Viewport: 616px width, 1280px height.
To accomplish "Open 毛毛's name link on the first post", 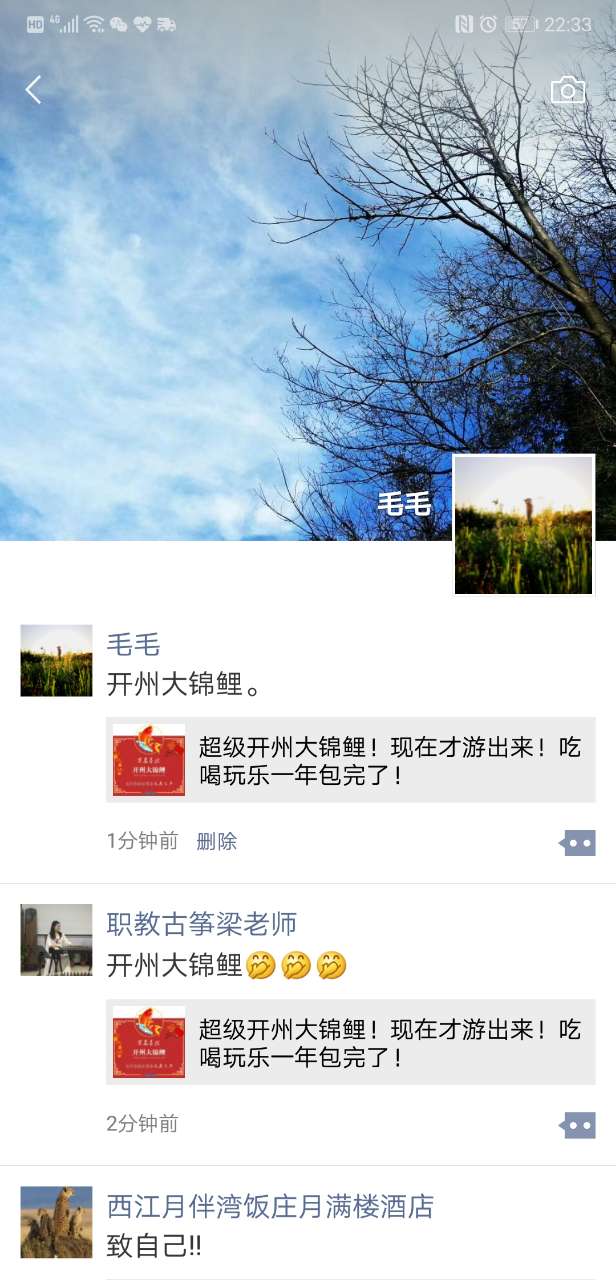I will coord(133,644).
